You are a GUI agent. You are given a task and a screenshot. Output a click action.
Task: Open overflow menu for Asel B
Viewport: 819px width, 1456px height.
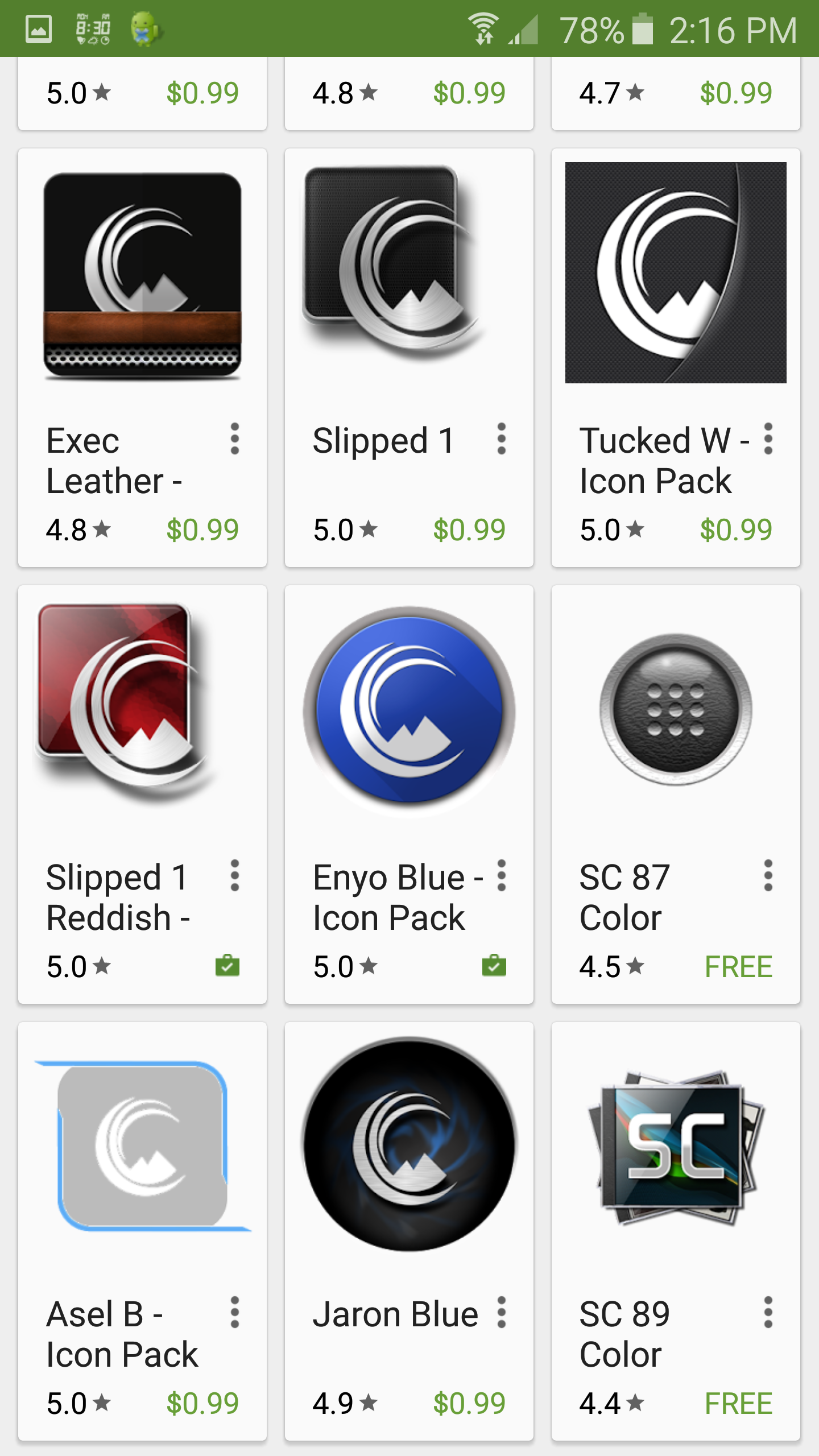(x=234, y=1313)
